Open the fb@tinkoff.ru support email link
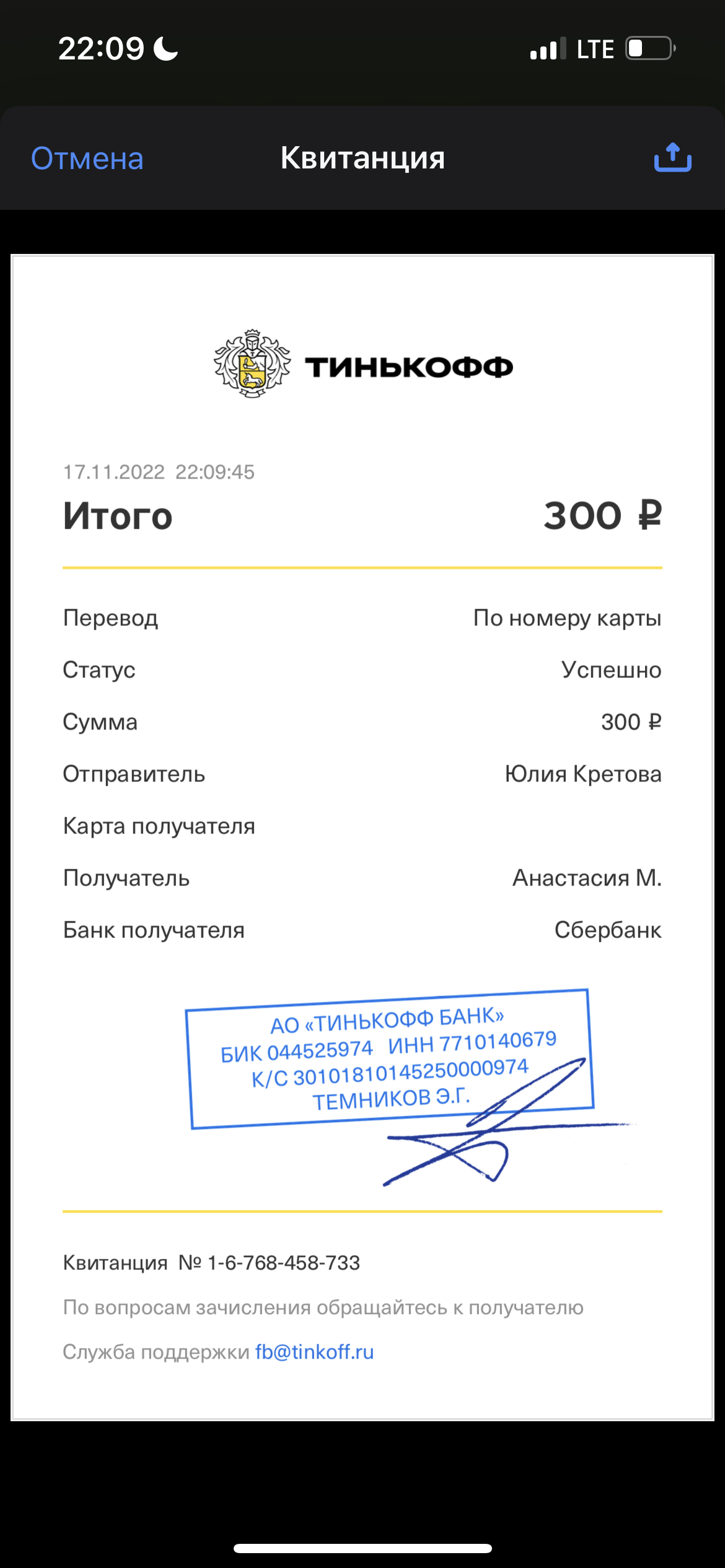The height and width of the screenshot is (1568, 725). 314,1352
